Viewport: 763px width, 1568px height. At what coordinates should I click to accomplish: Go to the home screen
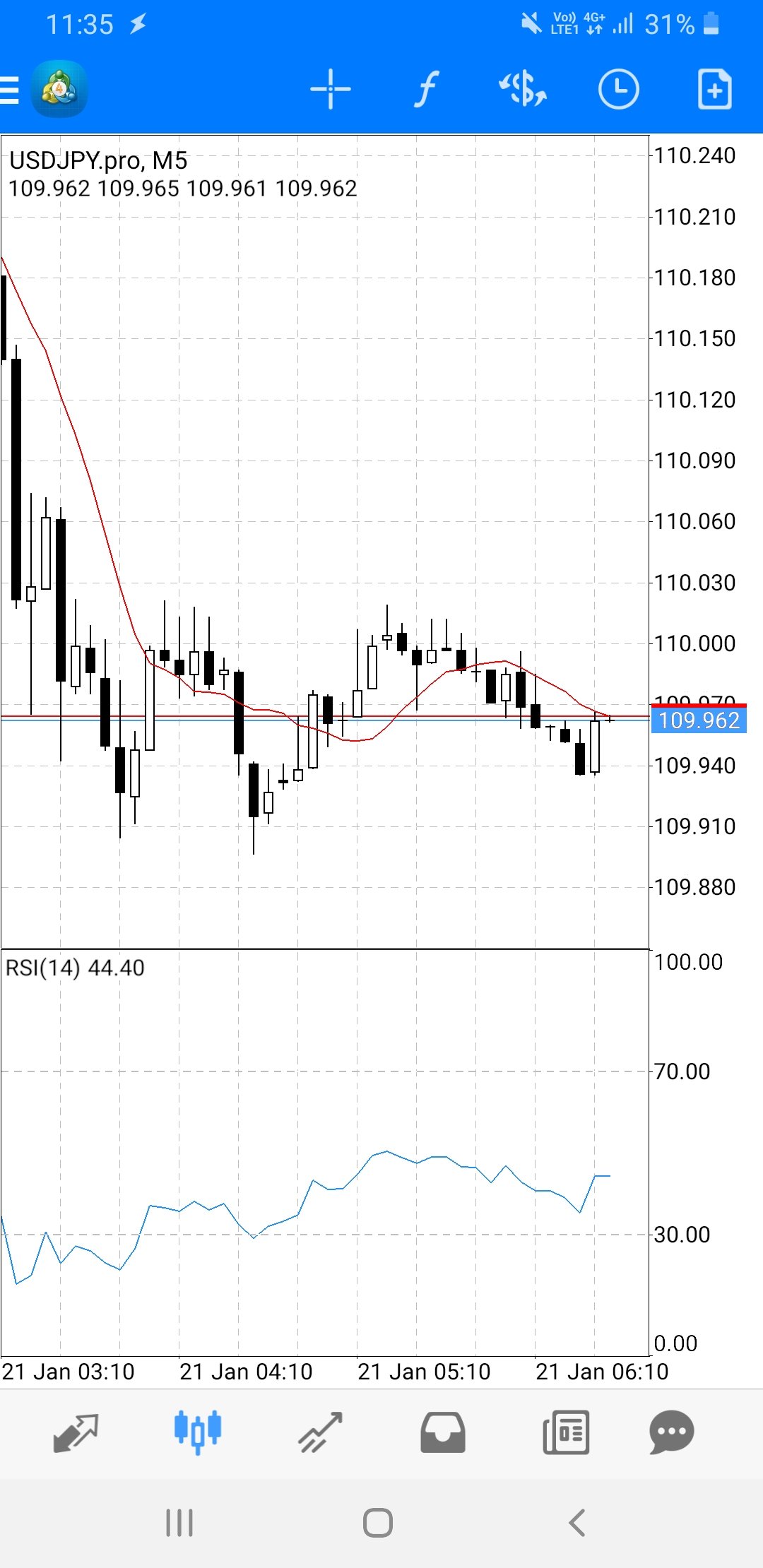click(x=378, y=1523)
